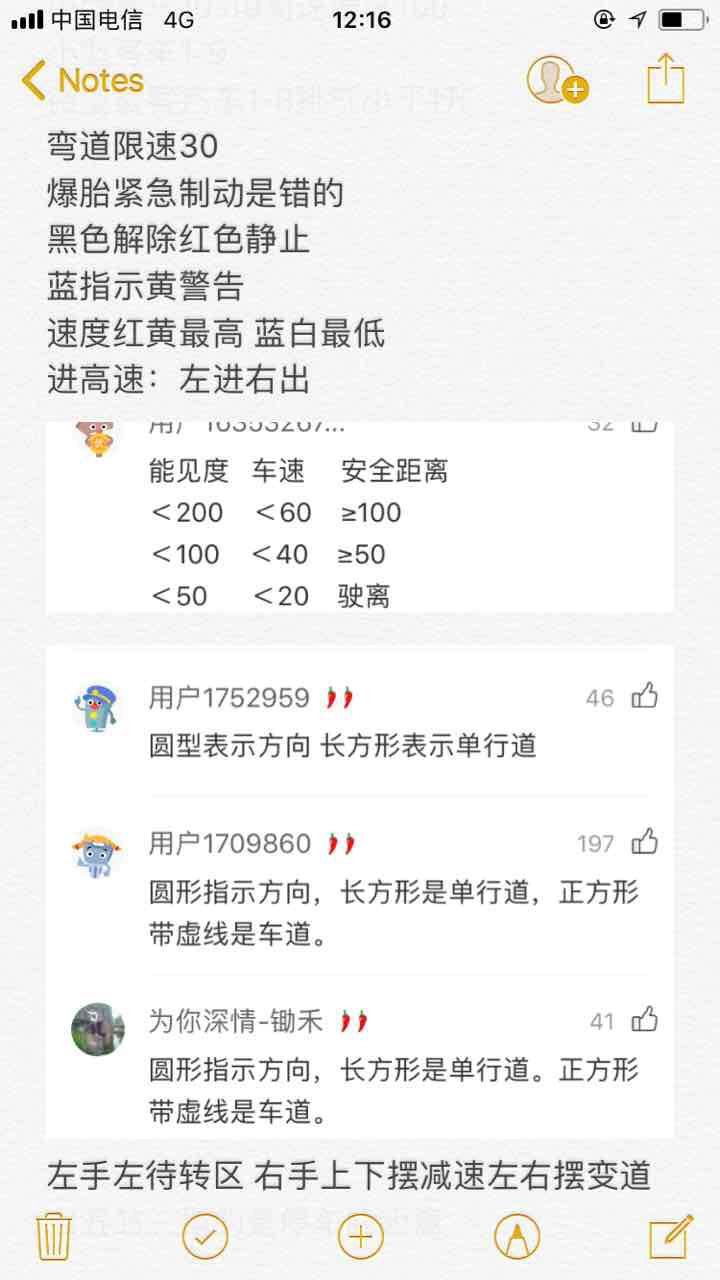Viewport: 720px width, 1280px height.
Task: Open the drawing markup tool
Action: click(517, 1238)
